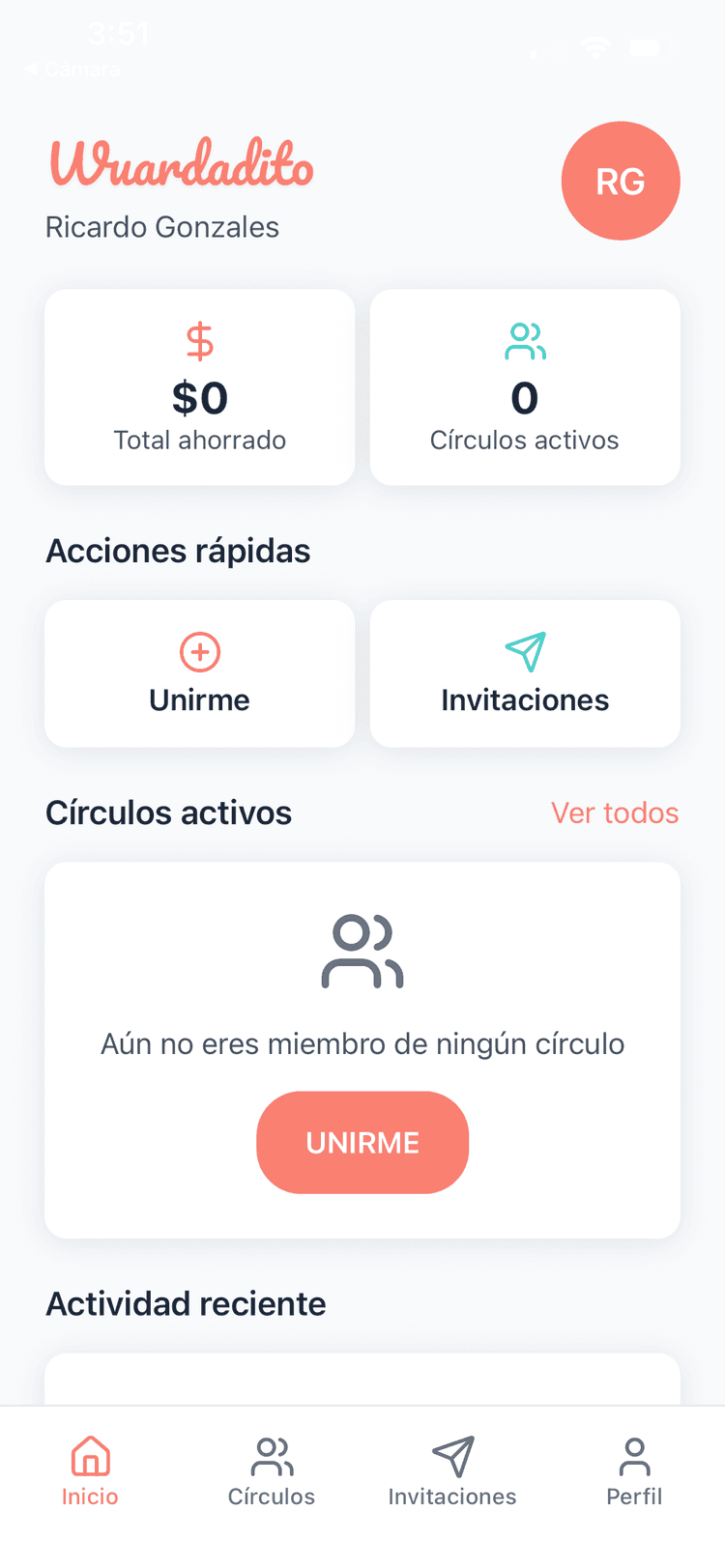This screenshot has width=725, height=1568.
Task: Tap the teal people icon above Círculos activos
Action: pyautogui.click(x=524, y=340)
